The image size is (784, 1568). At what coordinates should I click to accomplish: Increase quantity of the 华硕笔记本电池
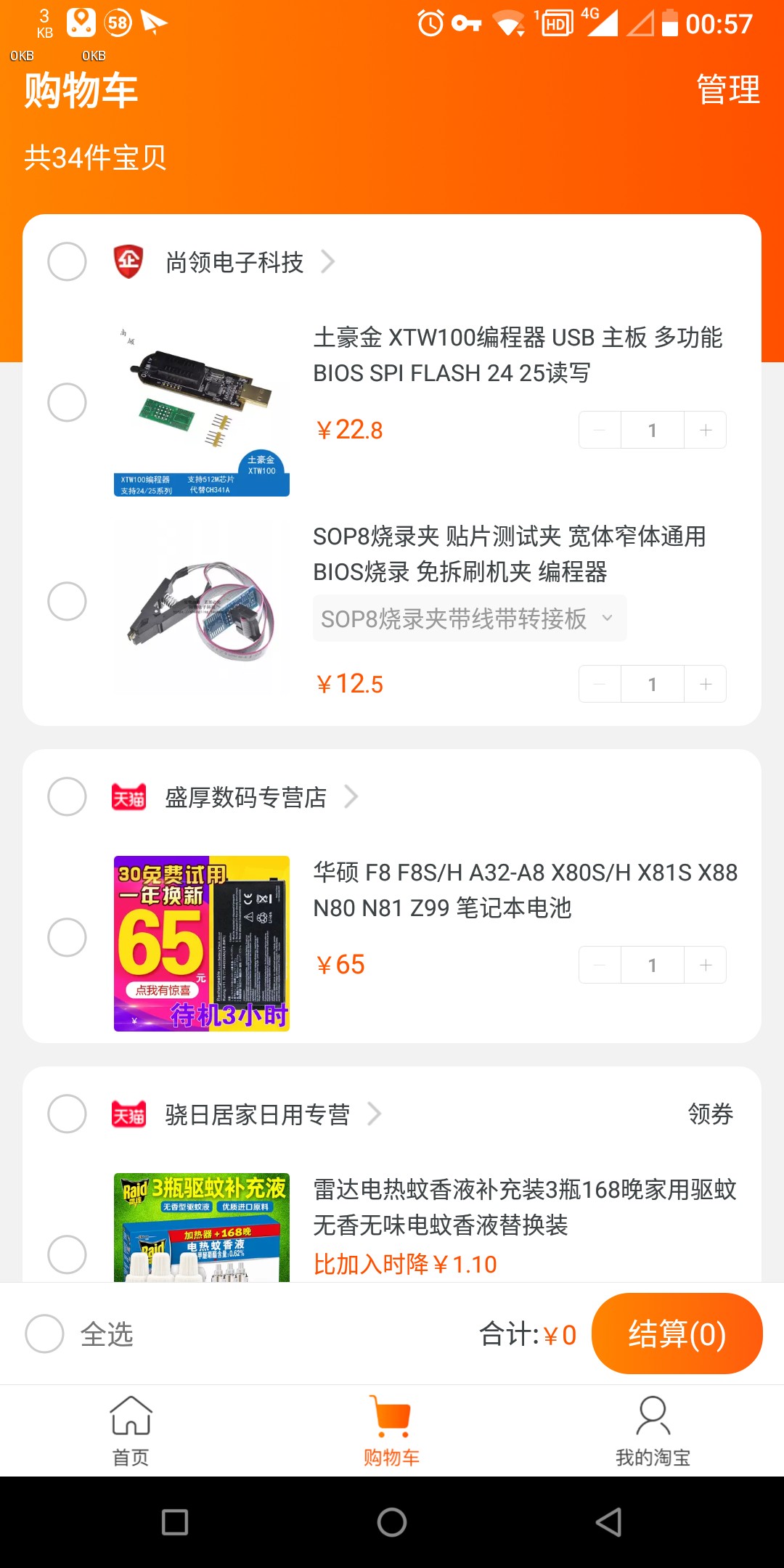[705, 965]
